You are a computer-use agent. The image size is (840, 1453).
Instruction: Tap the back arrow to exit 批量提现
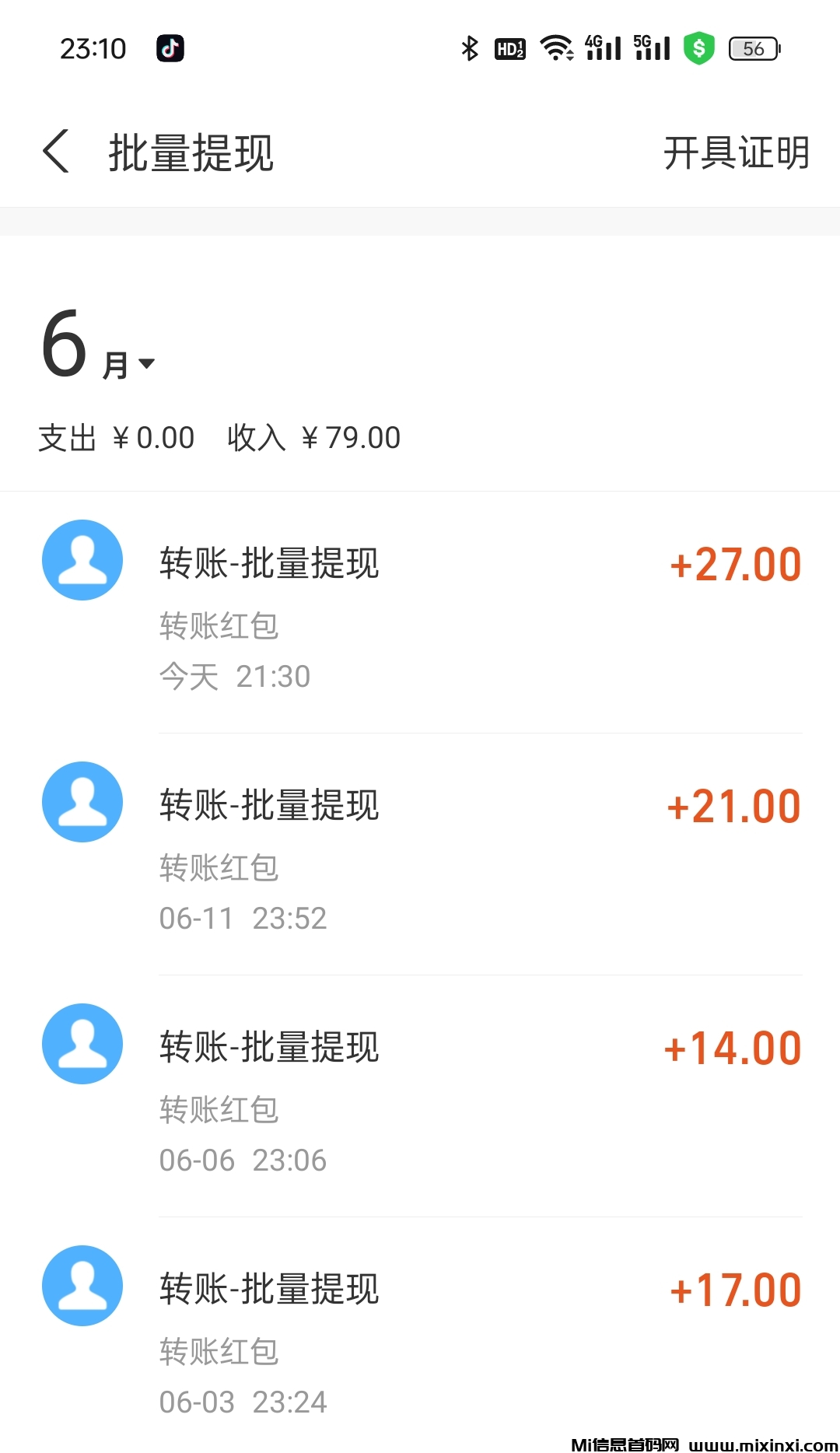click(56, 152)
